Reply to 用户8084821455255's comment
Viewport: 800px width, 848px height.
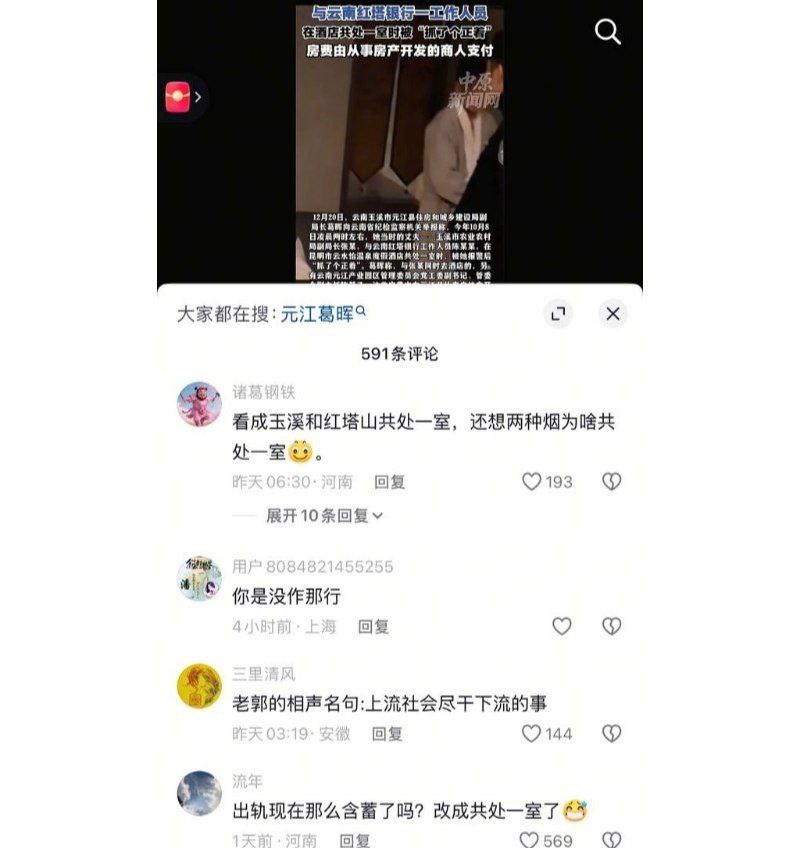(373, 626)
